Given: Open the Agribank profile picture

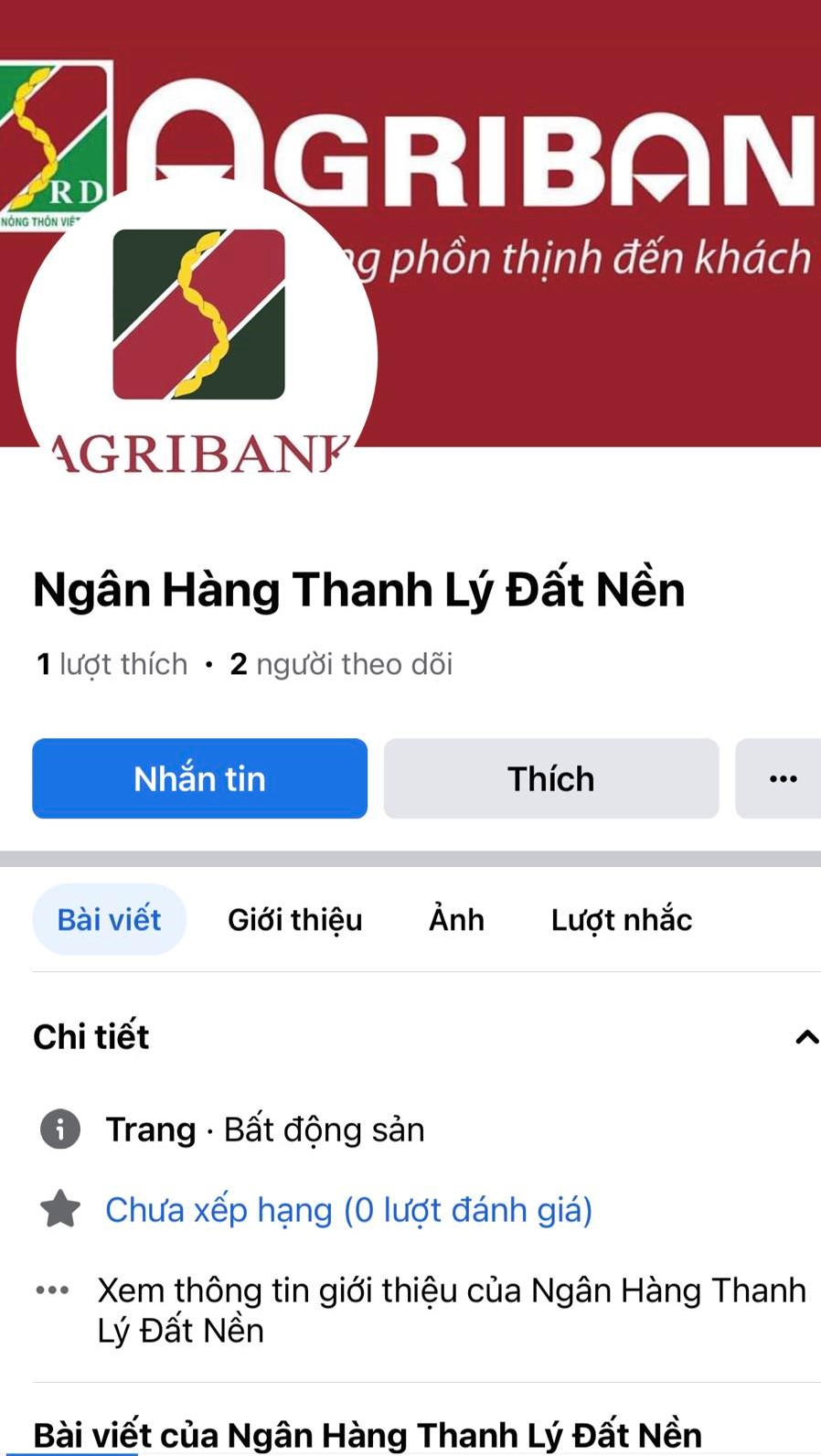Looking at the screenshot, I should 197,348.
